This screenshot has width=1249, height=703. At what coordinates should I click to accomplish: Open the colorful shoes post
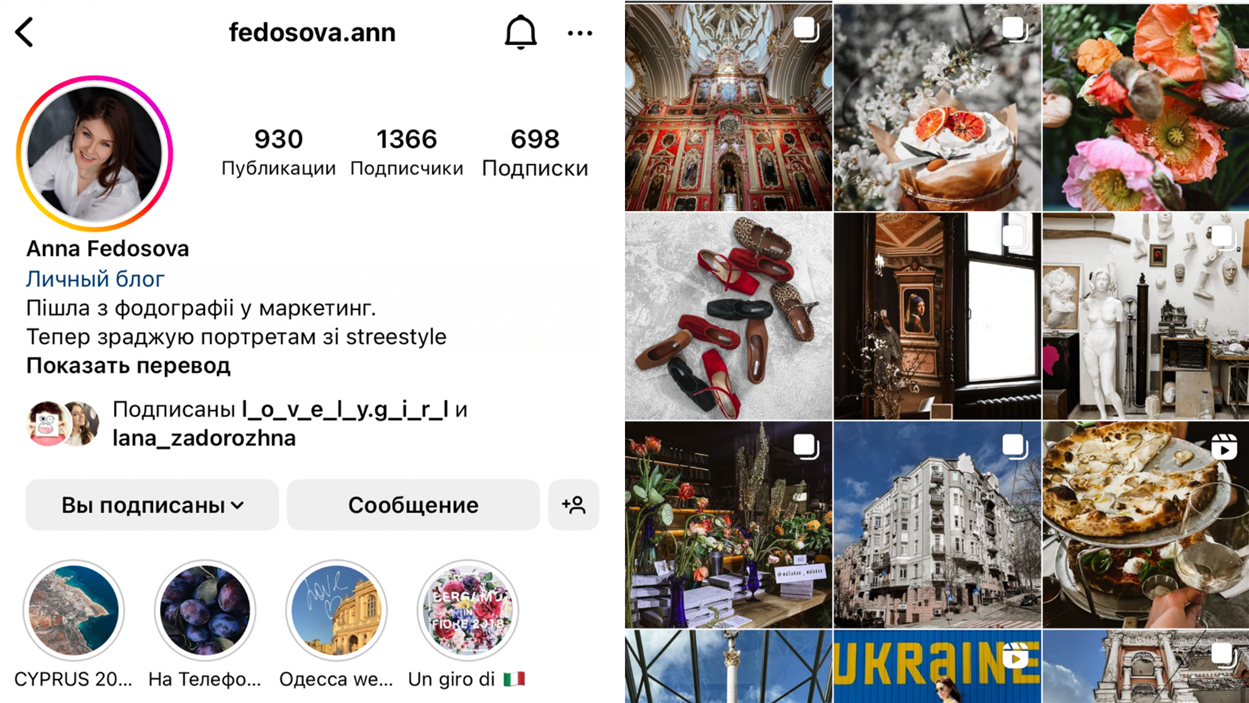(728, 316)
